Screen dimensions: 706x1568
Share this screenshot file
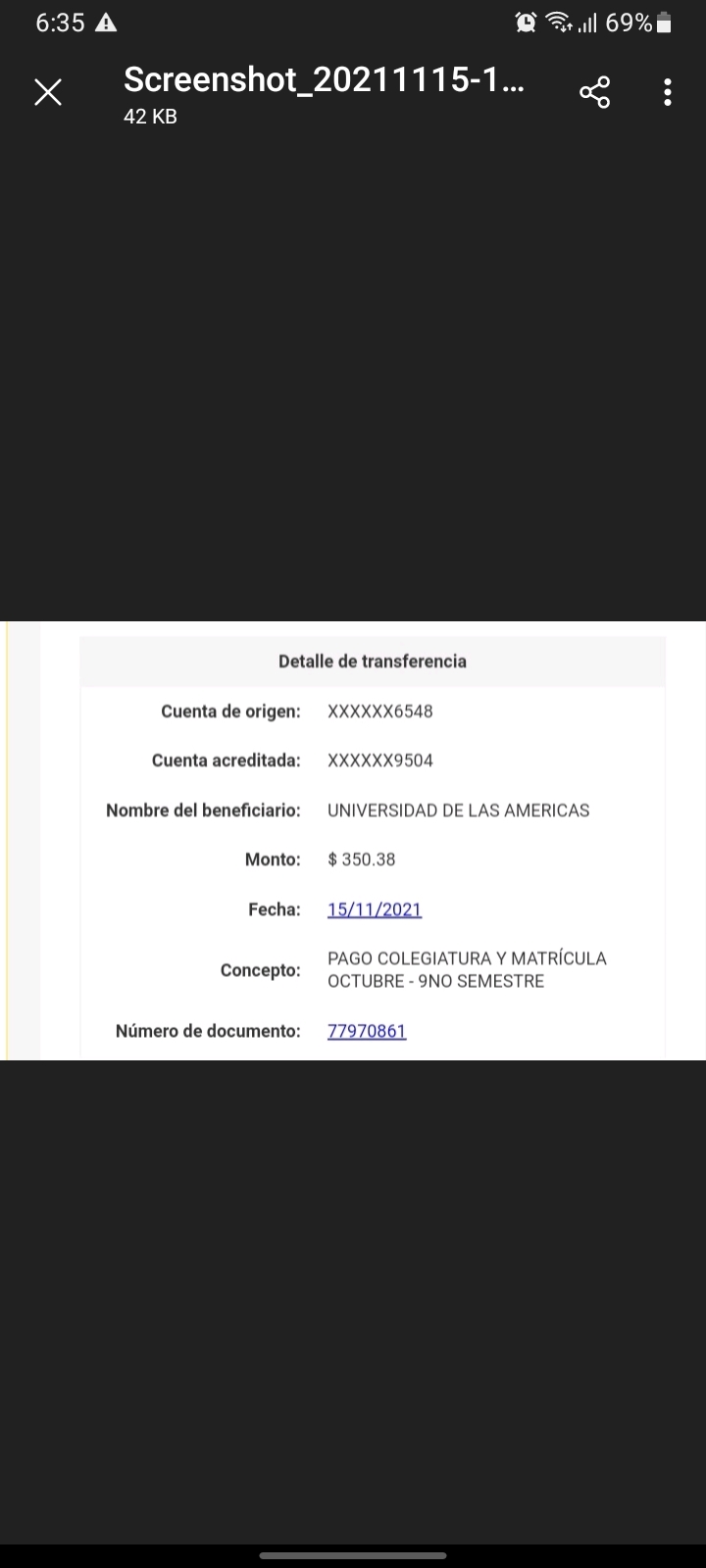point(594,92)
